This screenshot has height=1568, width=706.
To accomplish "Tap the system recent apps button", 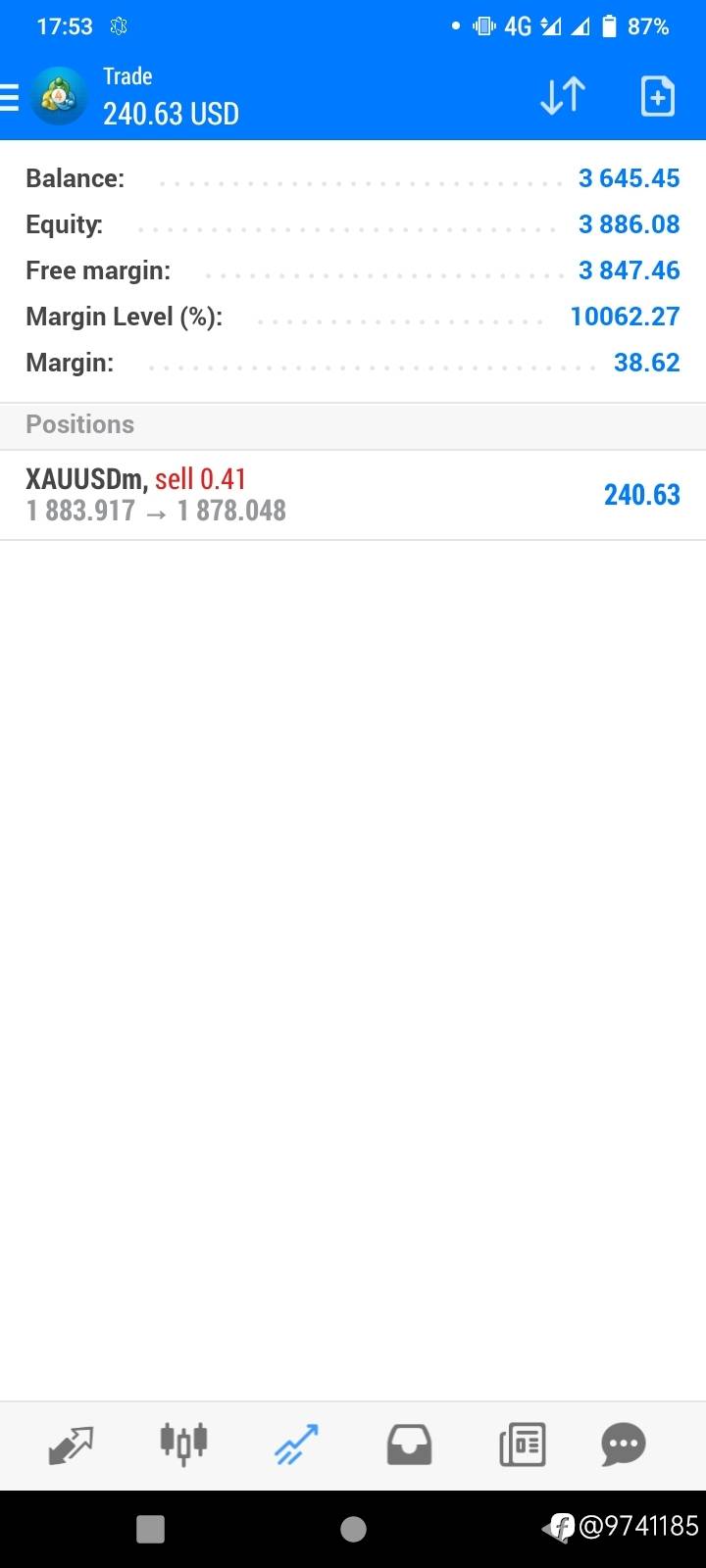I will click(x=150, y=1529).
